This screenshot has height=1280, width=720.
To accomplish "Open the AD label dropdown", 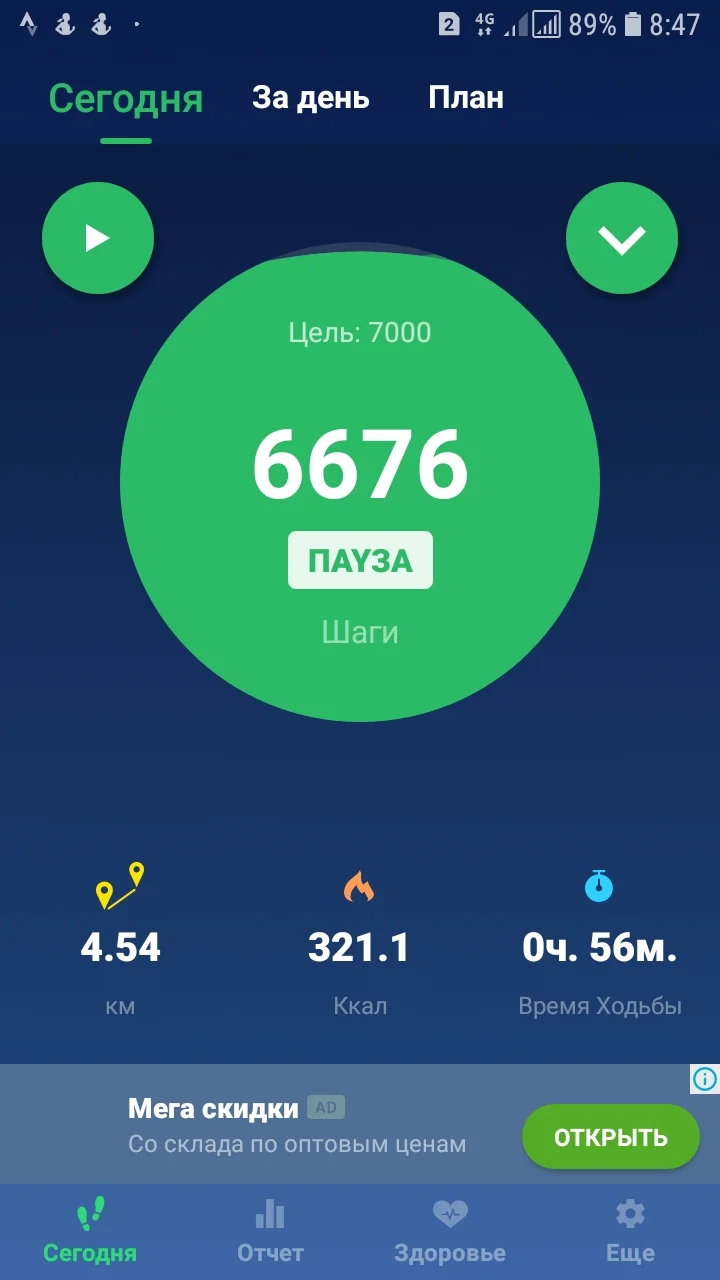I will point(327,1106).
